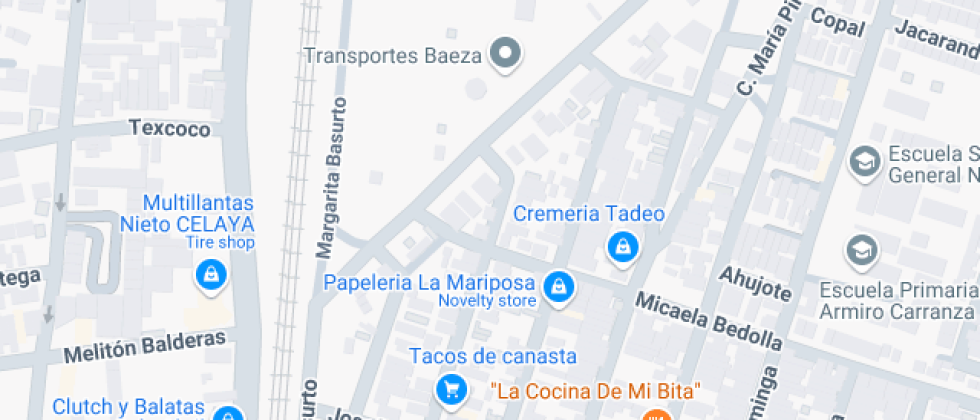The height and width of the screenshot is (420, 980).
Task: Open the Papeleria La Mariposa novelty store marker
Action: click(x=558, y=288)
